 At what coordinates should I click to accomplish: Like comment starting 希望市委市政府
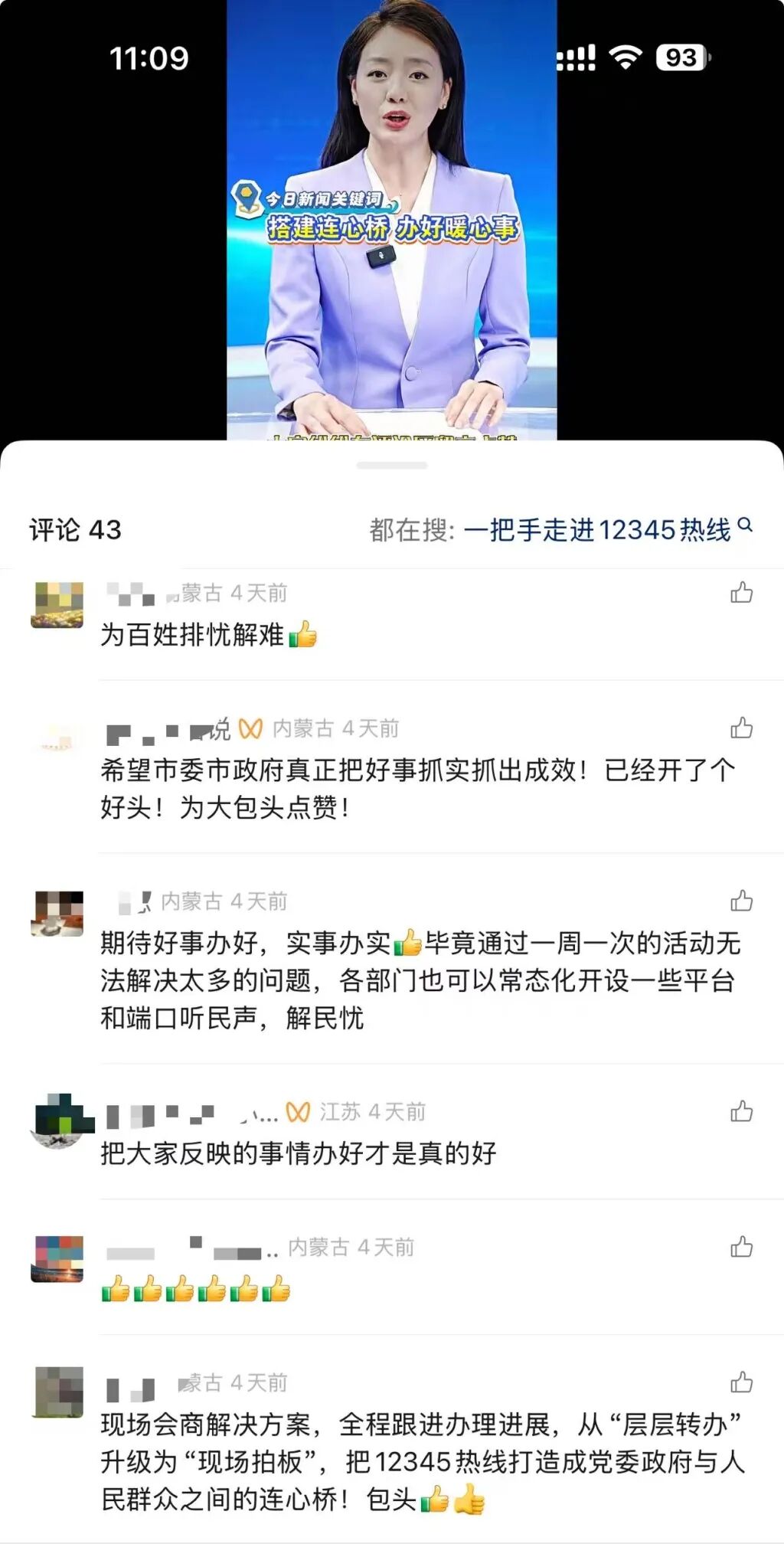coord(741,728)
